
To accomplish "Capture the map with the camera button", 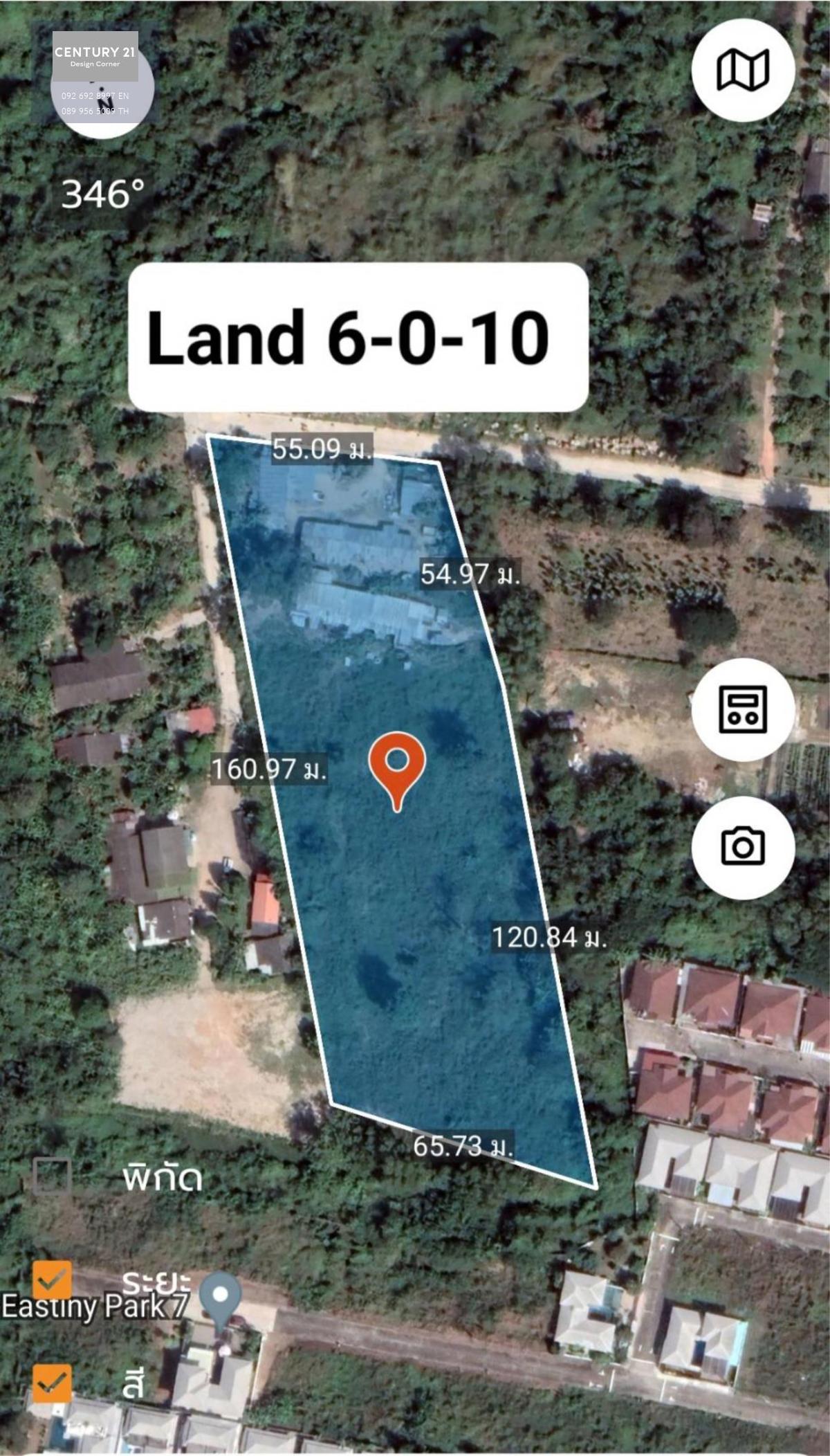I will pos(744,847).
